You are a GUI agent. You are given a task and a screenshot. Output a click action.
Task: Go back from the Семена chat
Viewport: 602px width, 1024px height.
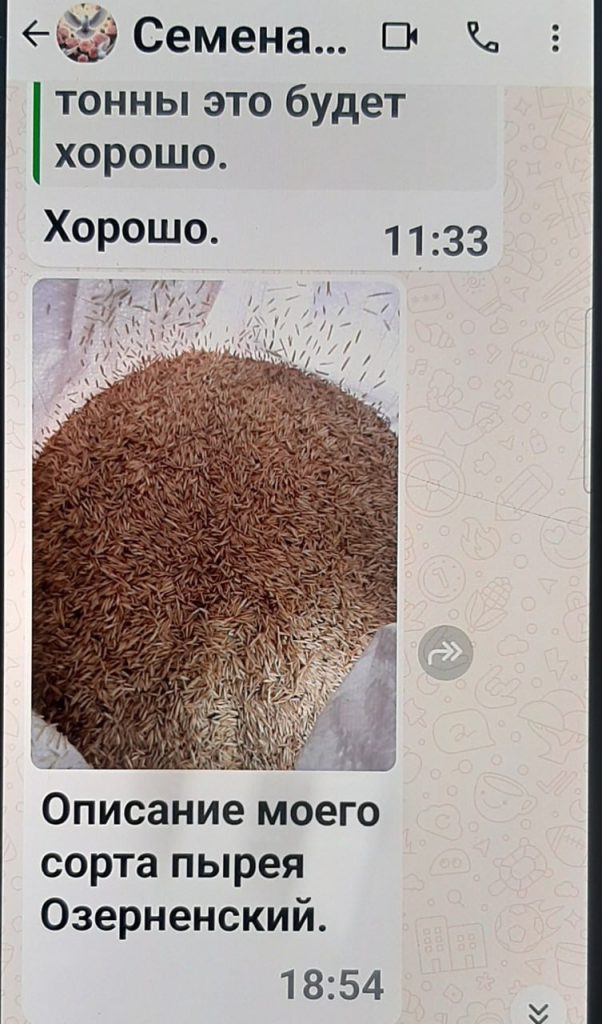tap(34, 36)
